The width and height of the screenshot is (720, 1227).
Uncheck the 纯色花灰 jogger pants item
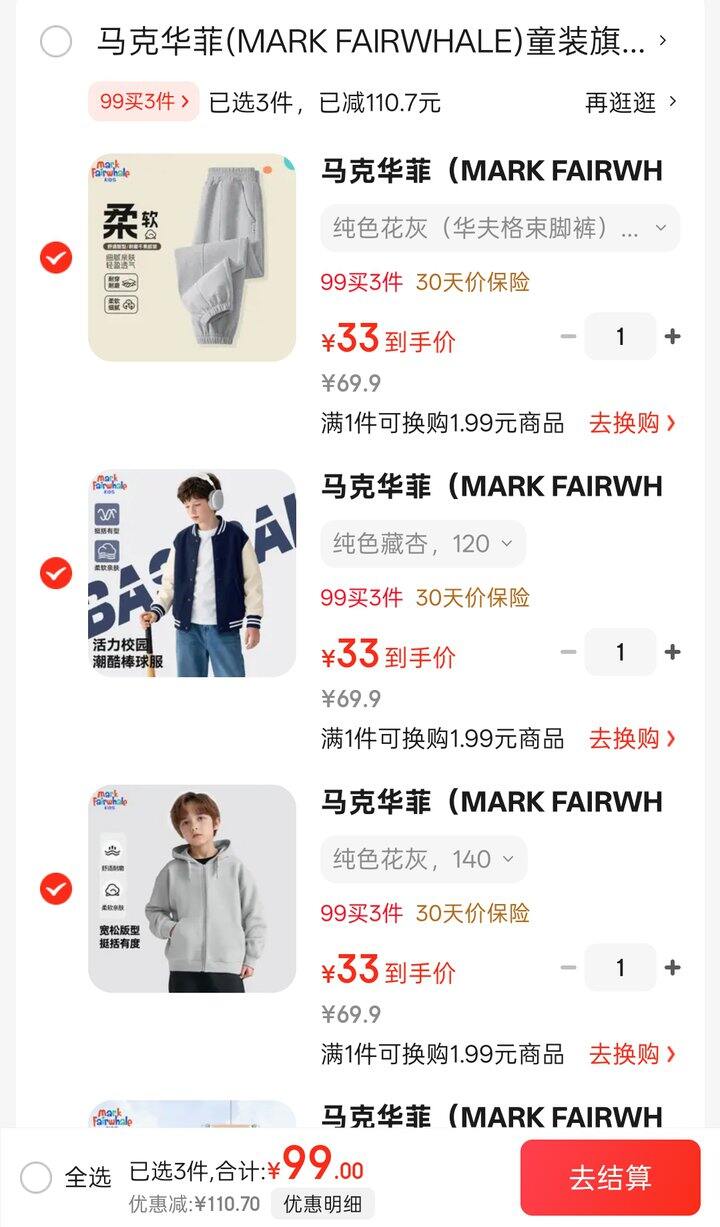56,258
